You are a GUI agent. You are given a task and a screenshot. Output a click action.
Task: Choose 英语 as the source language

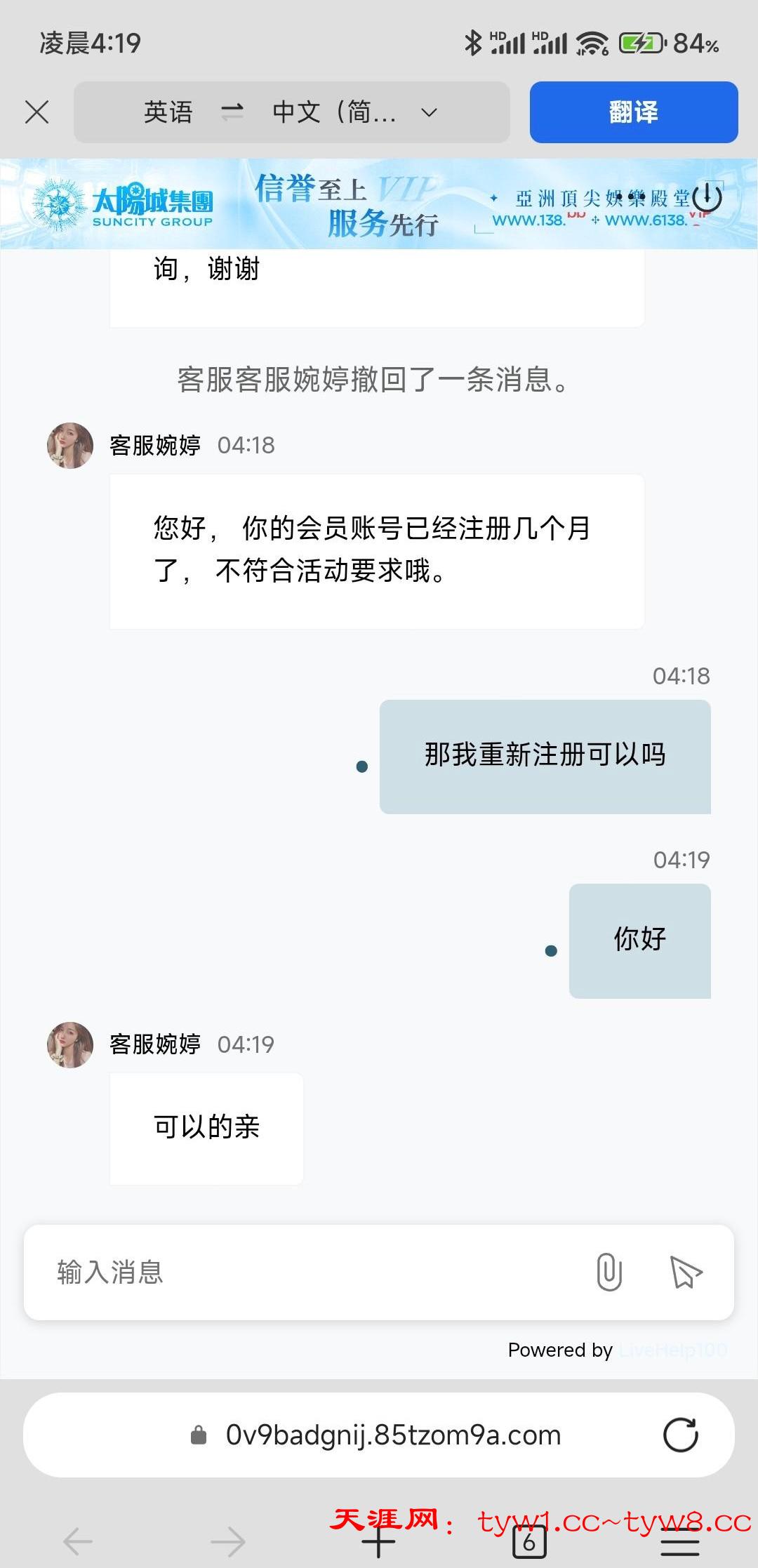tap(168, 112)
